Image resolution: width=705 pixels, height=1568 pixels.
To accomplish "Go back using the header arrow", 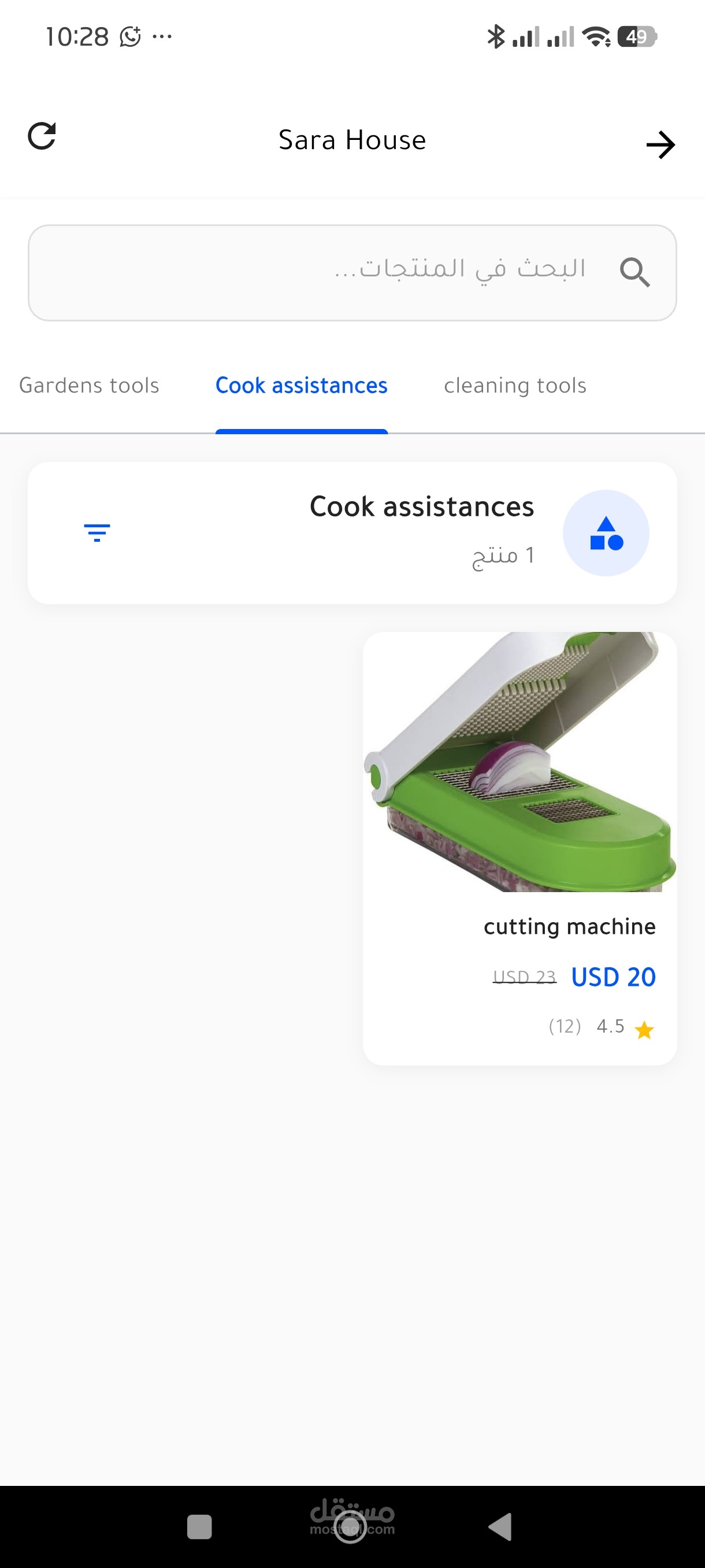I will pos(660,145).
